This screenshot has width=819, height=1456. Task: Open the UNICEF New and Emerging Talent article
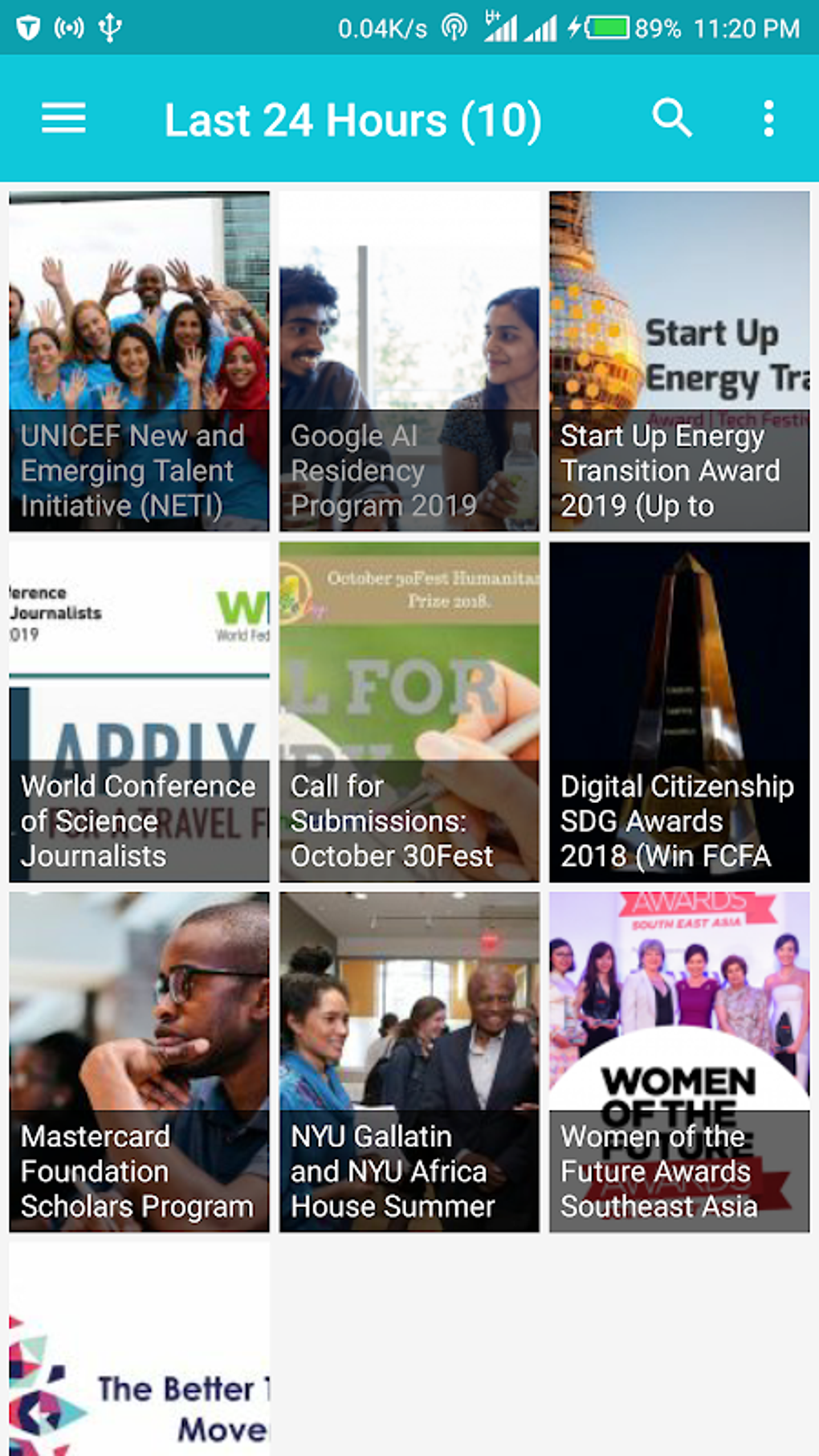138,359
